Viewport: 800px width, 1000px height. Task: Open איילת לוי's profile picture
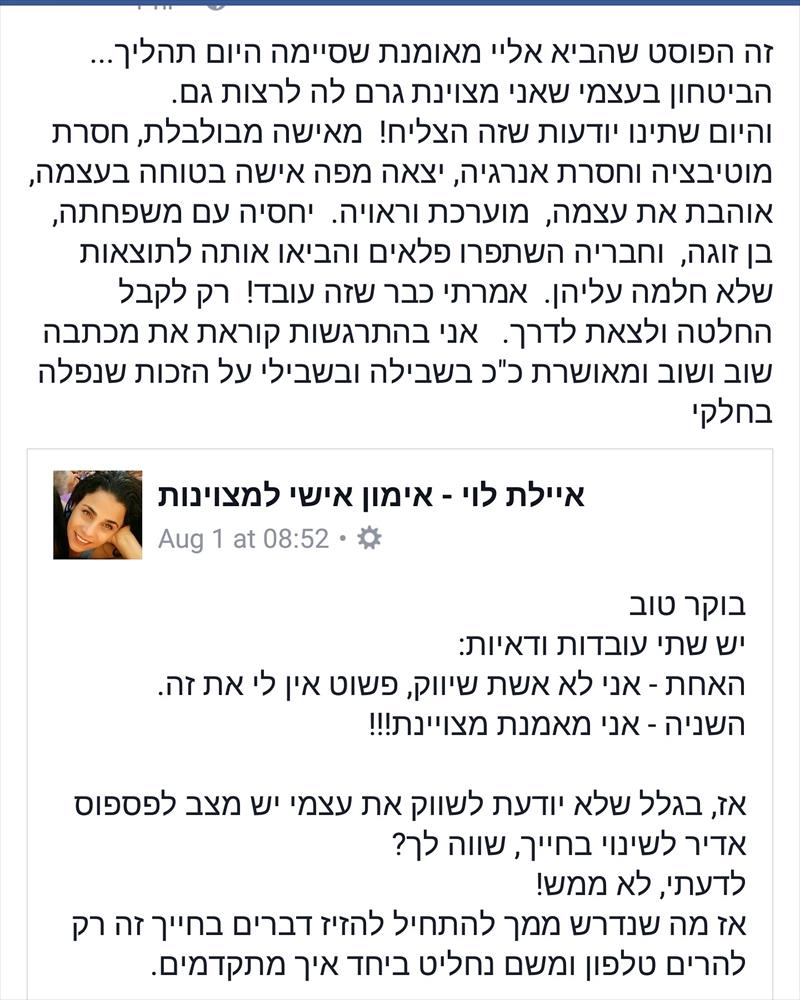98,515
